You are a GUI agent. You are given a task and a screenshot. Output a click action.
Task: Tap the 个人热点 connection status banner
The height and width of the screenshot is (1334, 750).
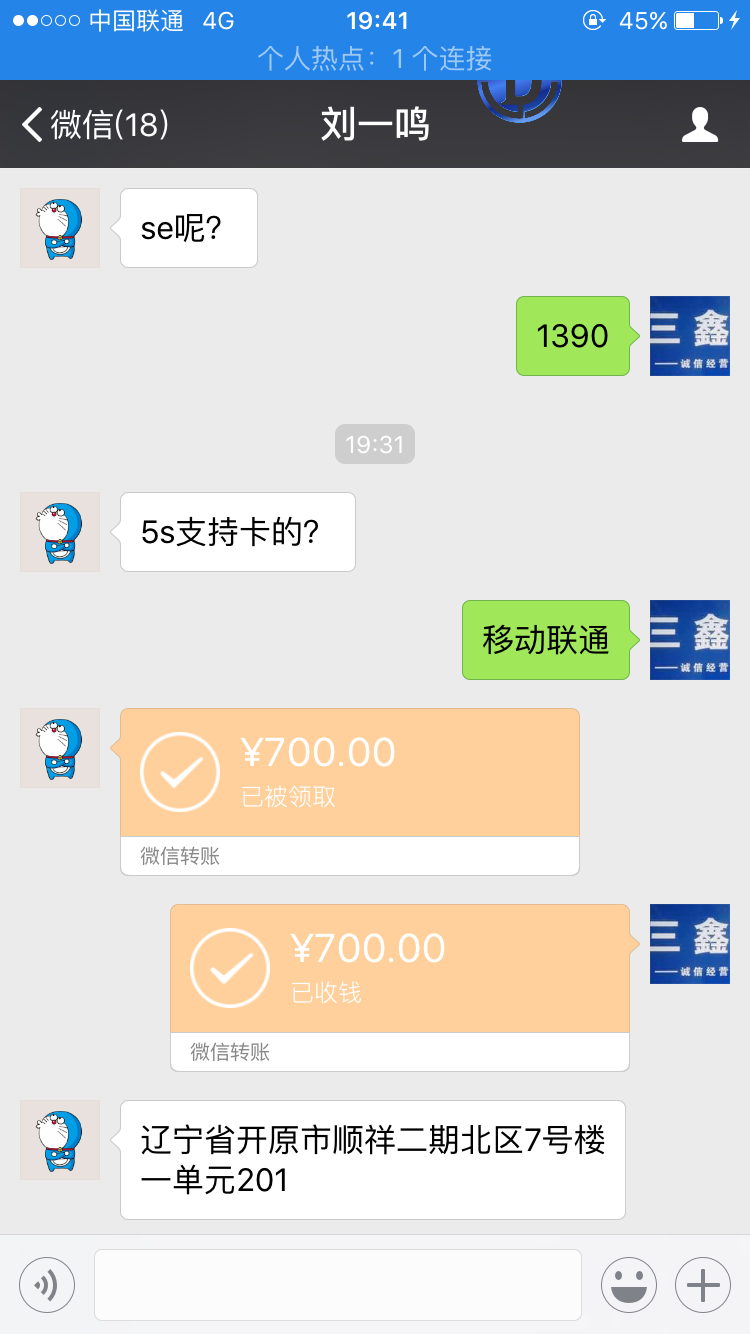coord(375,59)
